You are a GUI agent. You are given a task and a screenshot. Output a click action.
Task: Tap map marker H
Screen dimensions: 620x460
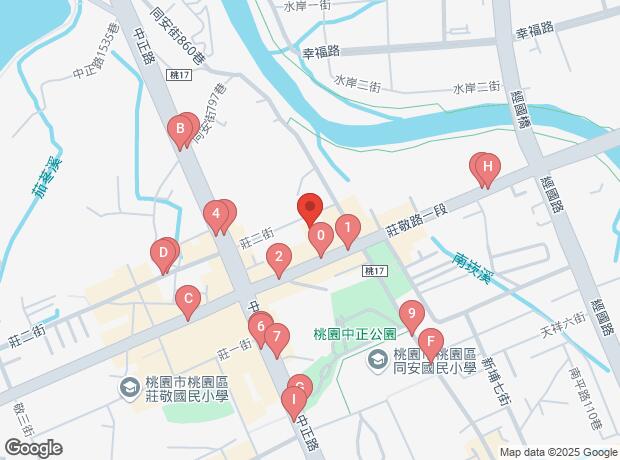click(x=486, y=167)
